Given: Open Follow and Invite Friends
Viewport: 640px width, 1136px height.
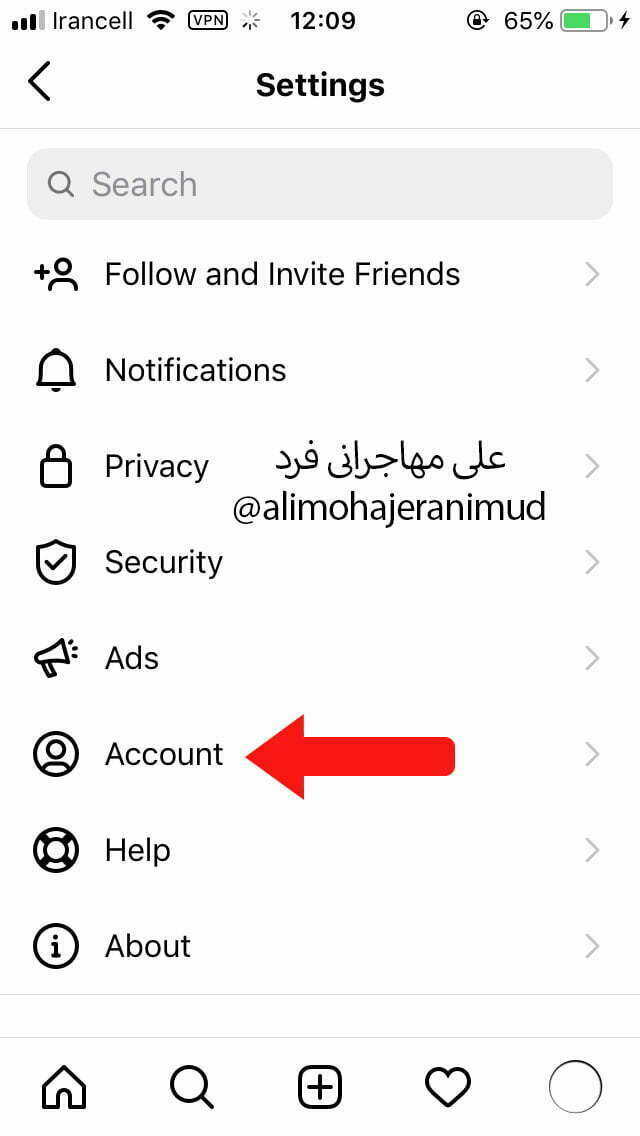Looking at the screenshot, I should point(282,274).
